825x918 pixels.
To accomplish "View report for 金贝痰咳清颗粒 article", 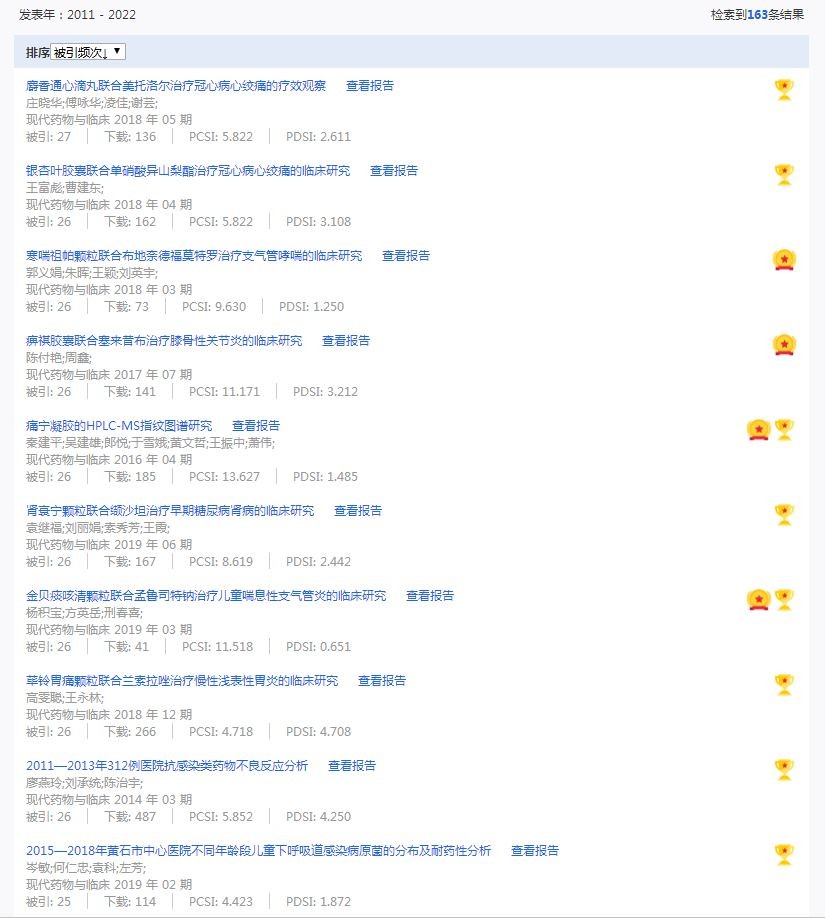I will (x=430, y=596).
